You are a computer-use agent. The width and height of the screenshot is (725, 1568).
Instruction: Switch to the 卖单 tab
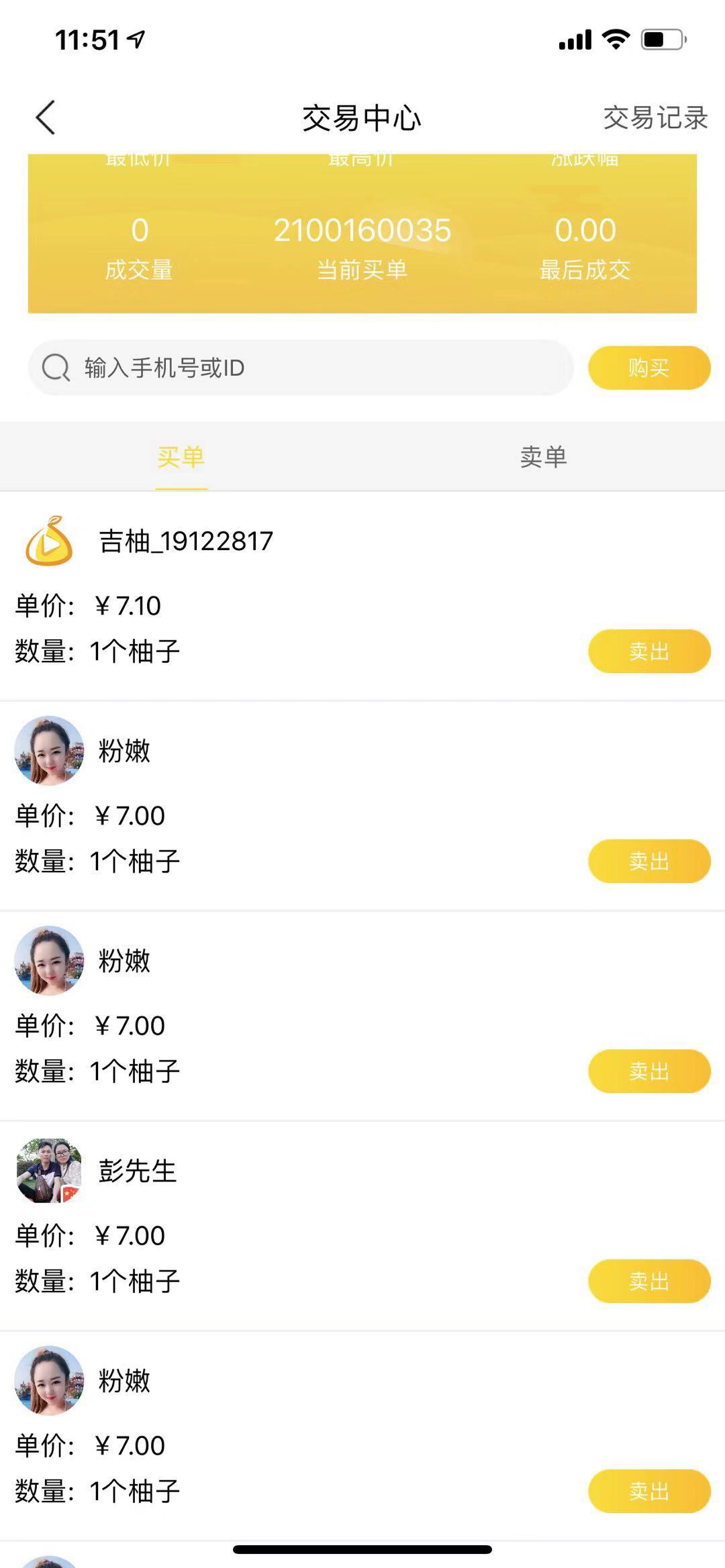(x=544, y=457)
